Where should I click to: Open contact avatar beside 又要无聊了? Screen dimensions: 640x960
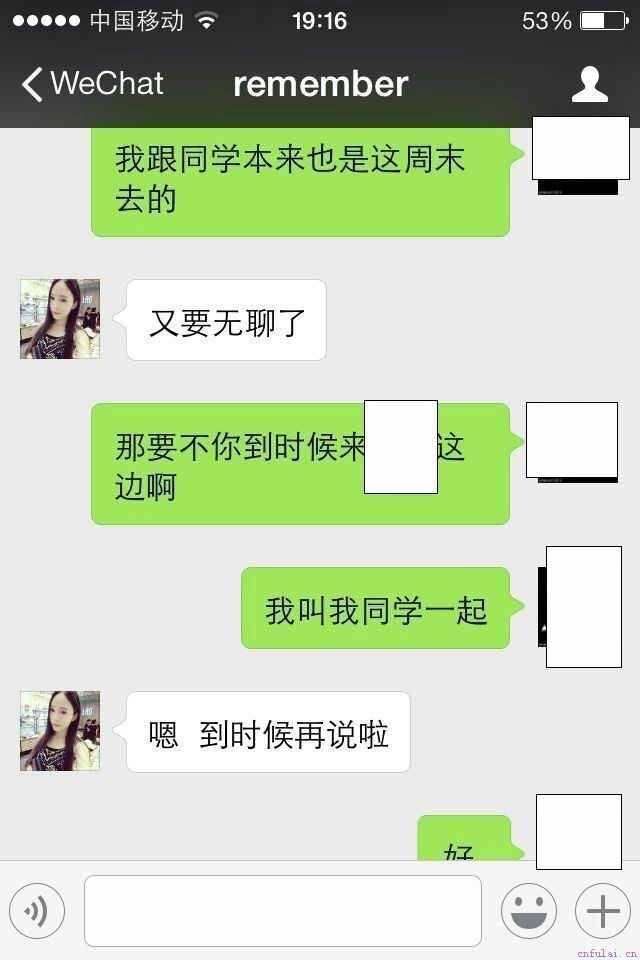pyautogui.click(x=60, y=319)
